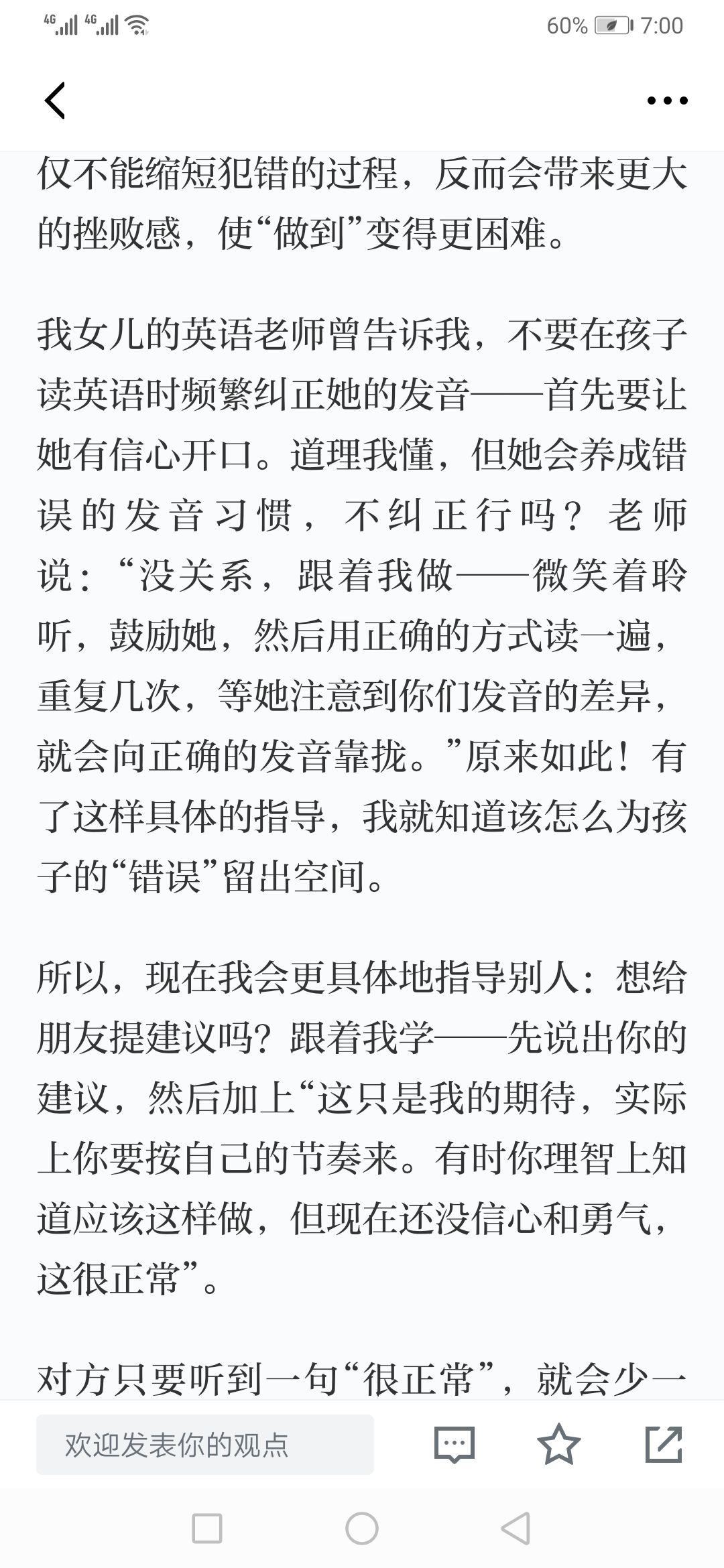The height and width of the screenshot is (1568, 724).
Task: Open the three-dot overflow menu
Action: tap(667, 101)
